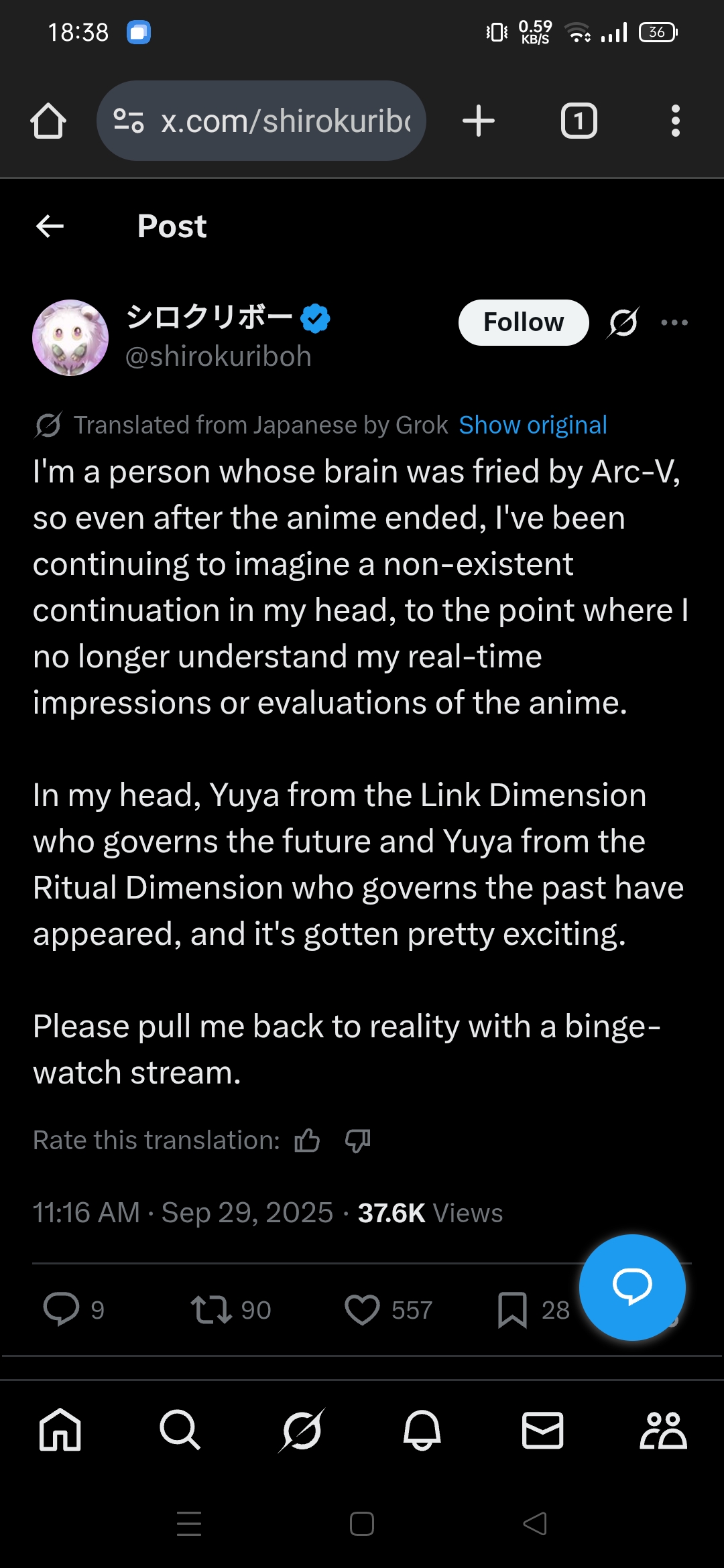Open the Messages envelope tab
This screenshot has height=1568, width=724.
tap(542, 1430)
